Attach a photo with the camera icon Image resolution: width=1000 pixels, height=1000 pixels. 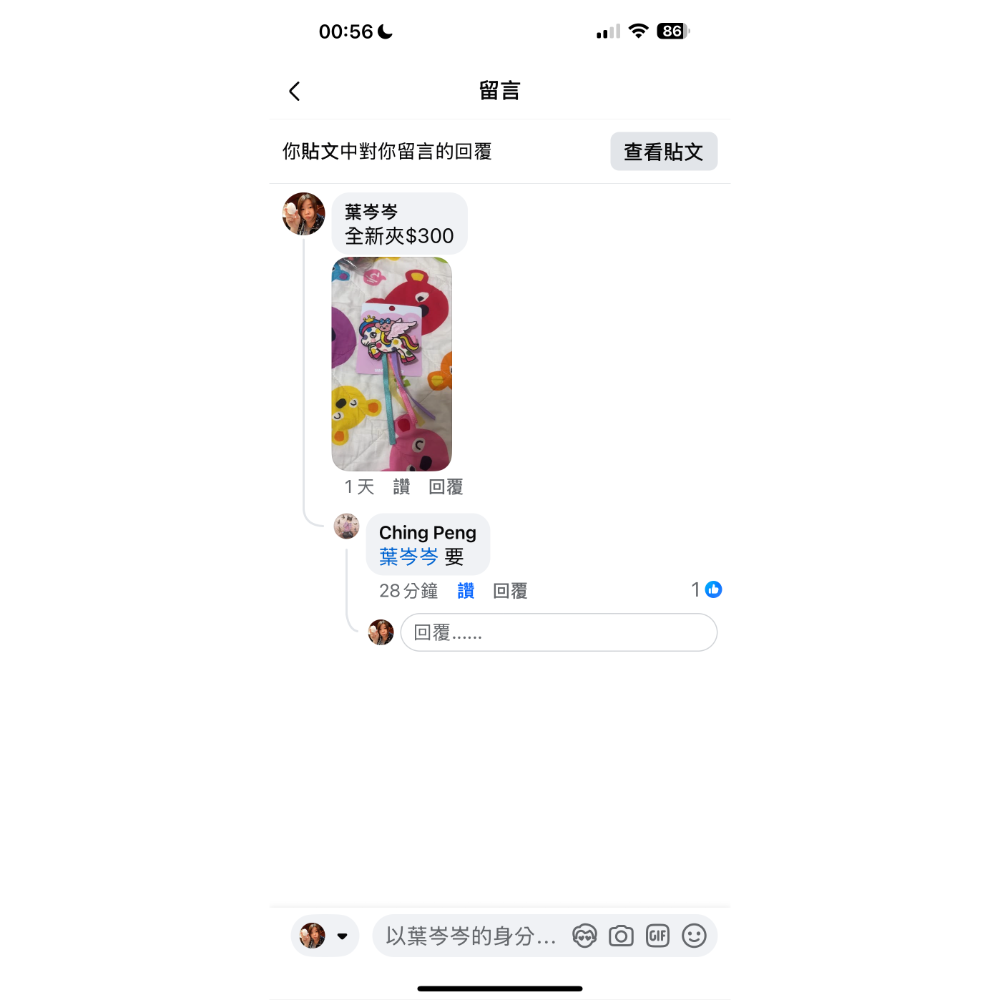coord(621,936)
